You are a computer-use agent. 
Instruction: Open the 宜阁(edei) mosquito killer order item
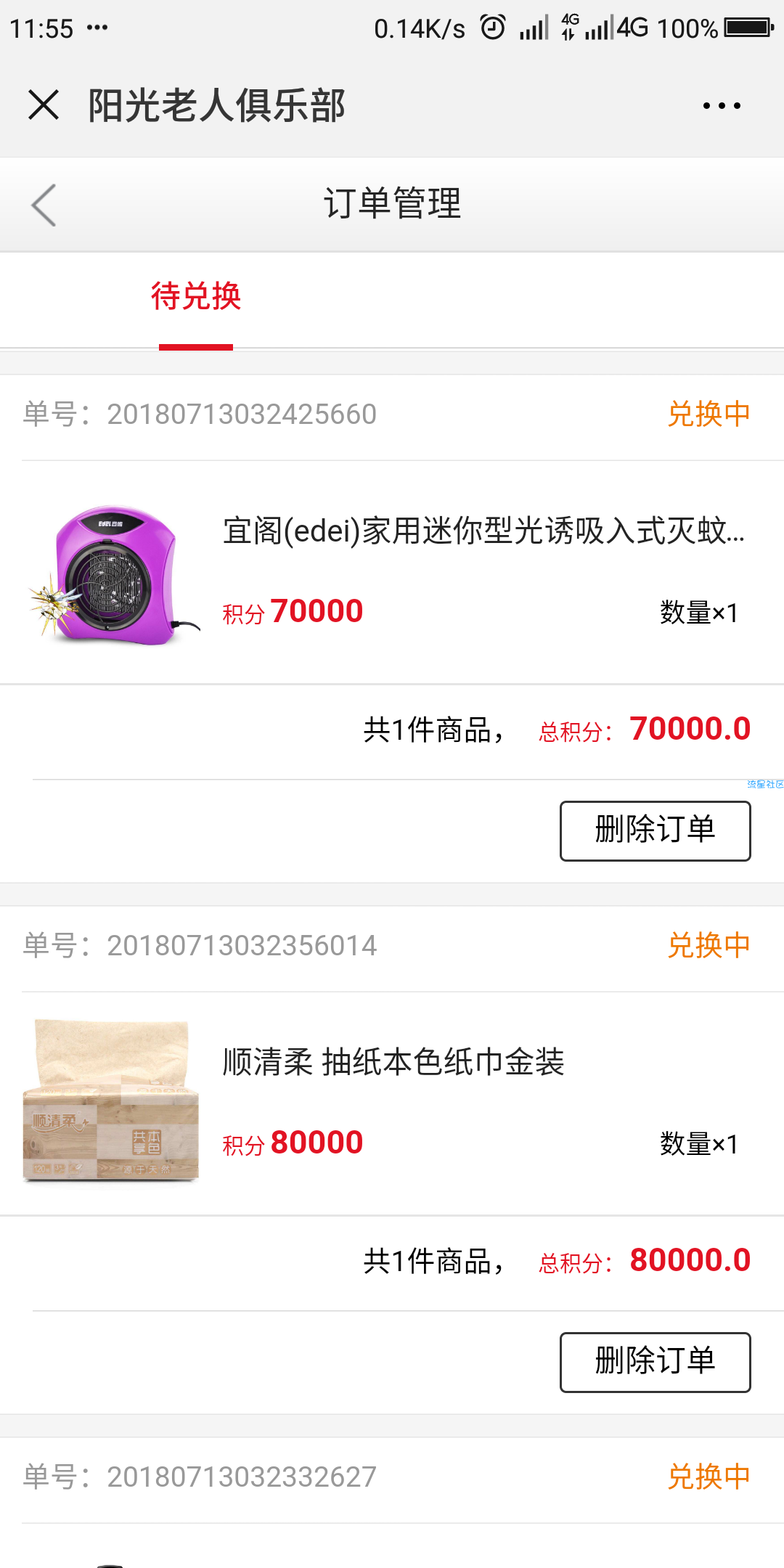tap(392, 572)
